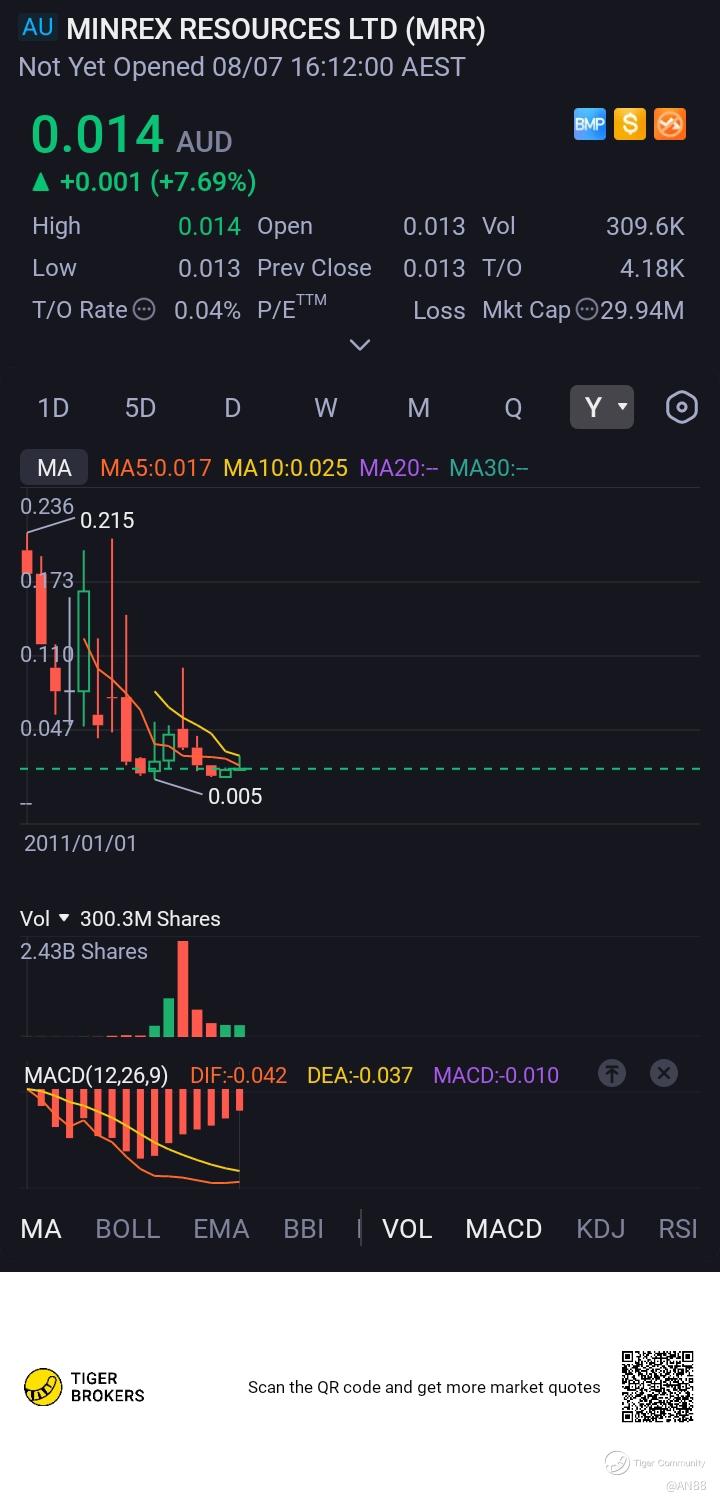The image size is (720, 1502).
Task: Select the BOLL overlay indicator
Action: point(127,1229)
